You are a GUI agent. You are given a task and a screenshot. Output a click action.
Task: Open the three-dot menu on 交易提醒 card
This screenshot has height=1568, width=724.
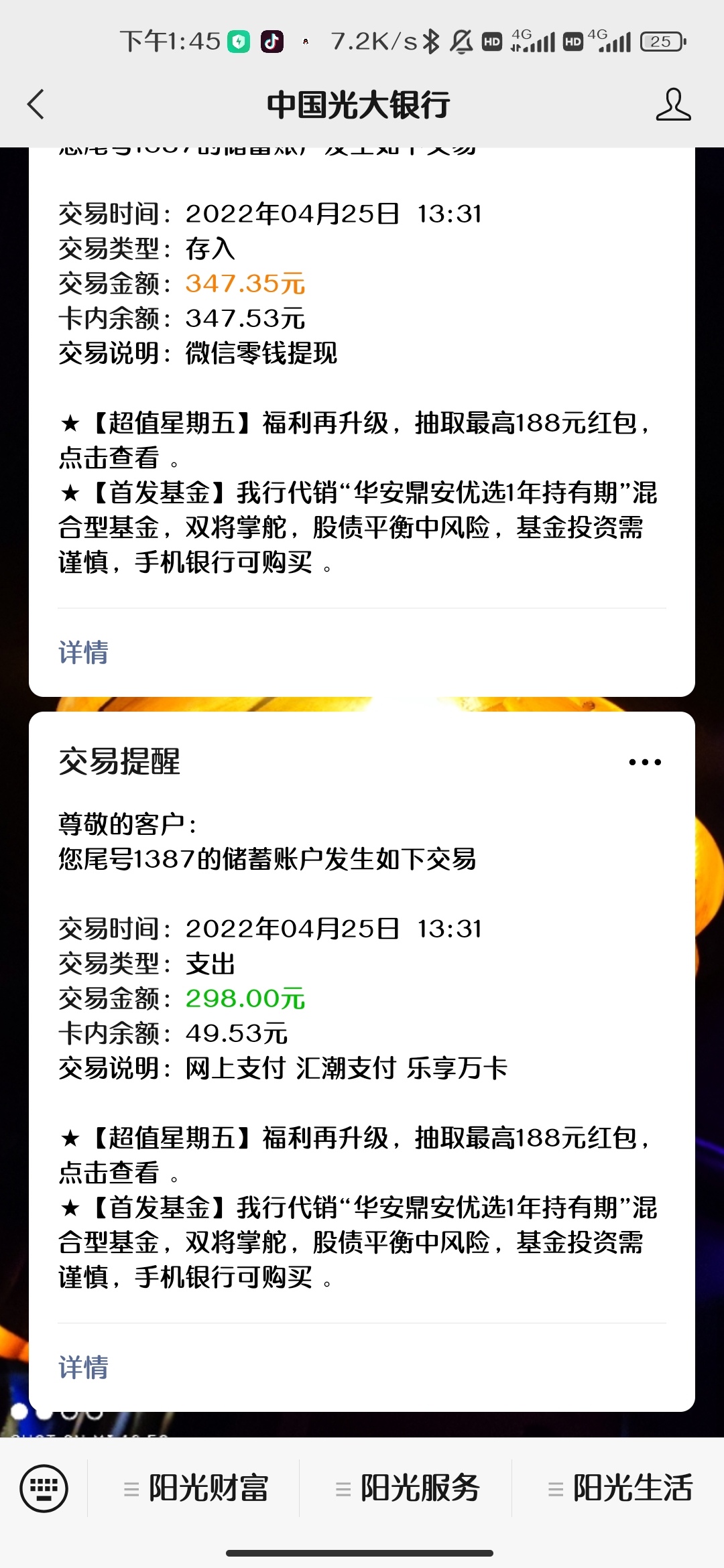click(x=645, y=763)
